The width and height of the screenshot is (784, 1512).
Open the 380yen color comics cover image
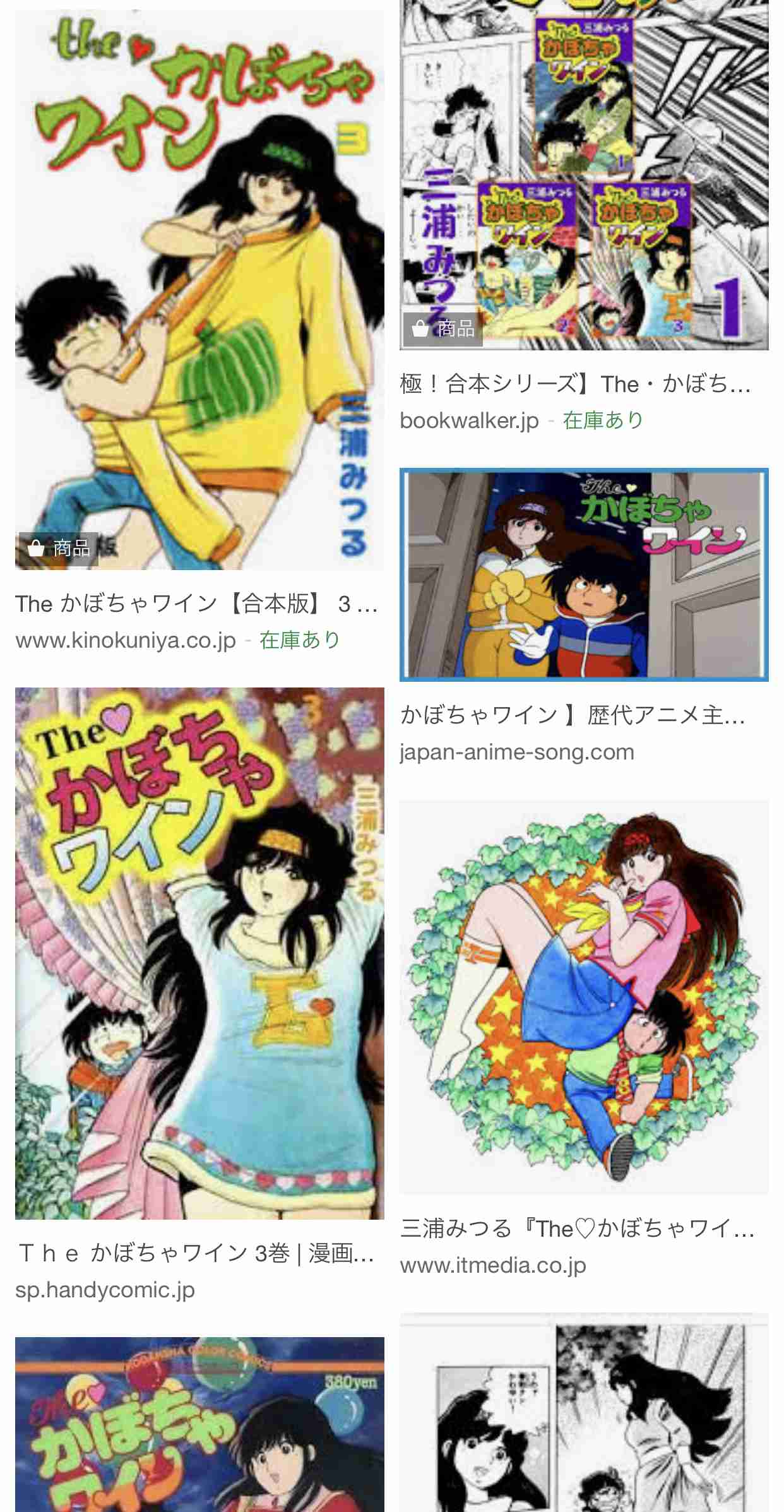click(x=199, y=1424)
